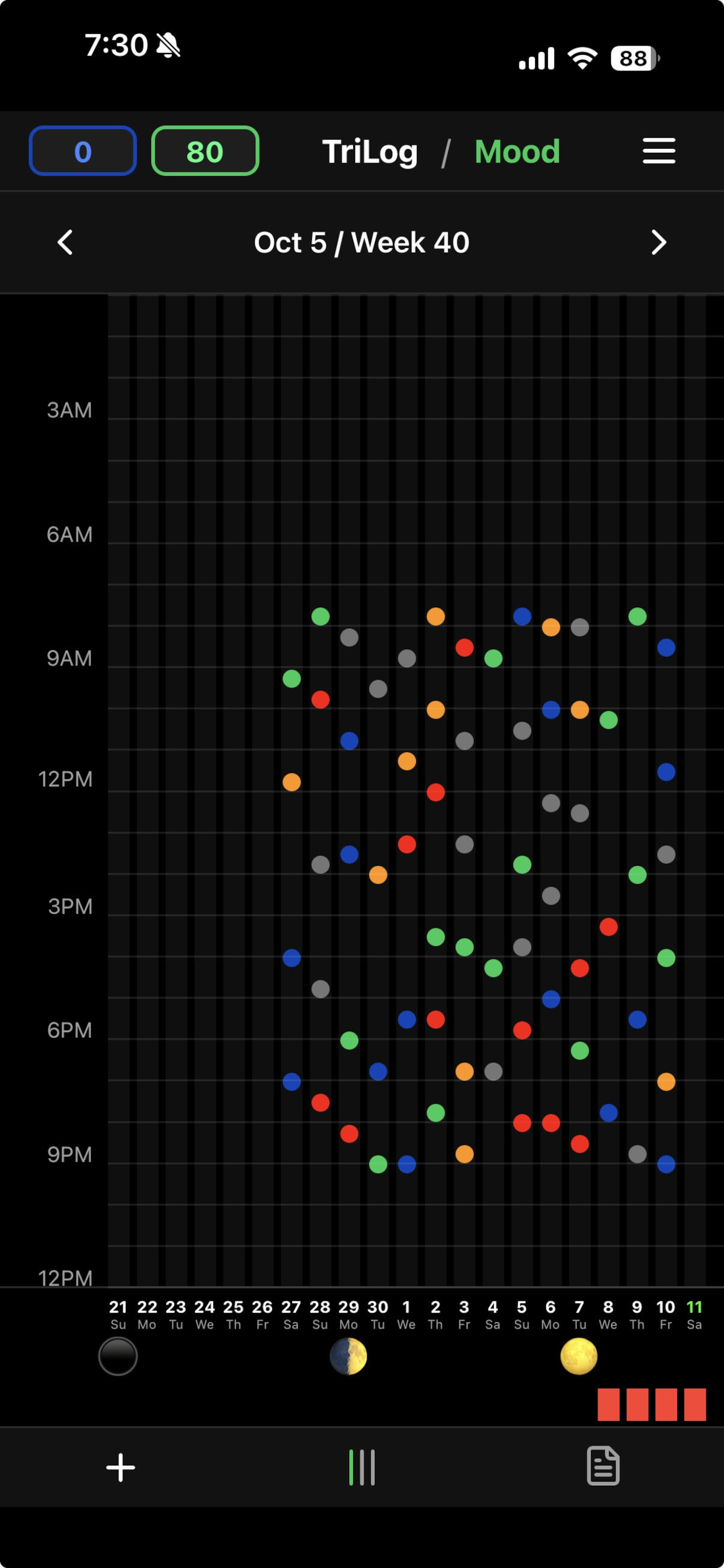Select day 29 Mo in the date row
This screenshot has width=724, height=1568.
349,1314
